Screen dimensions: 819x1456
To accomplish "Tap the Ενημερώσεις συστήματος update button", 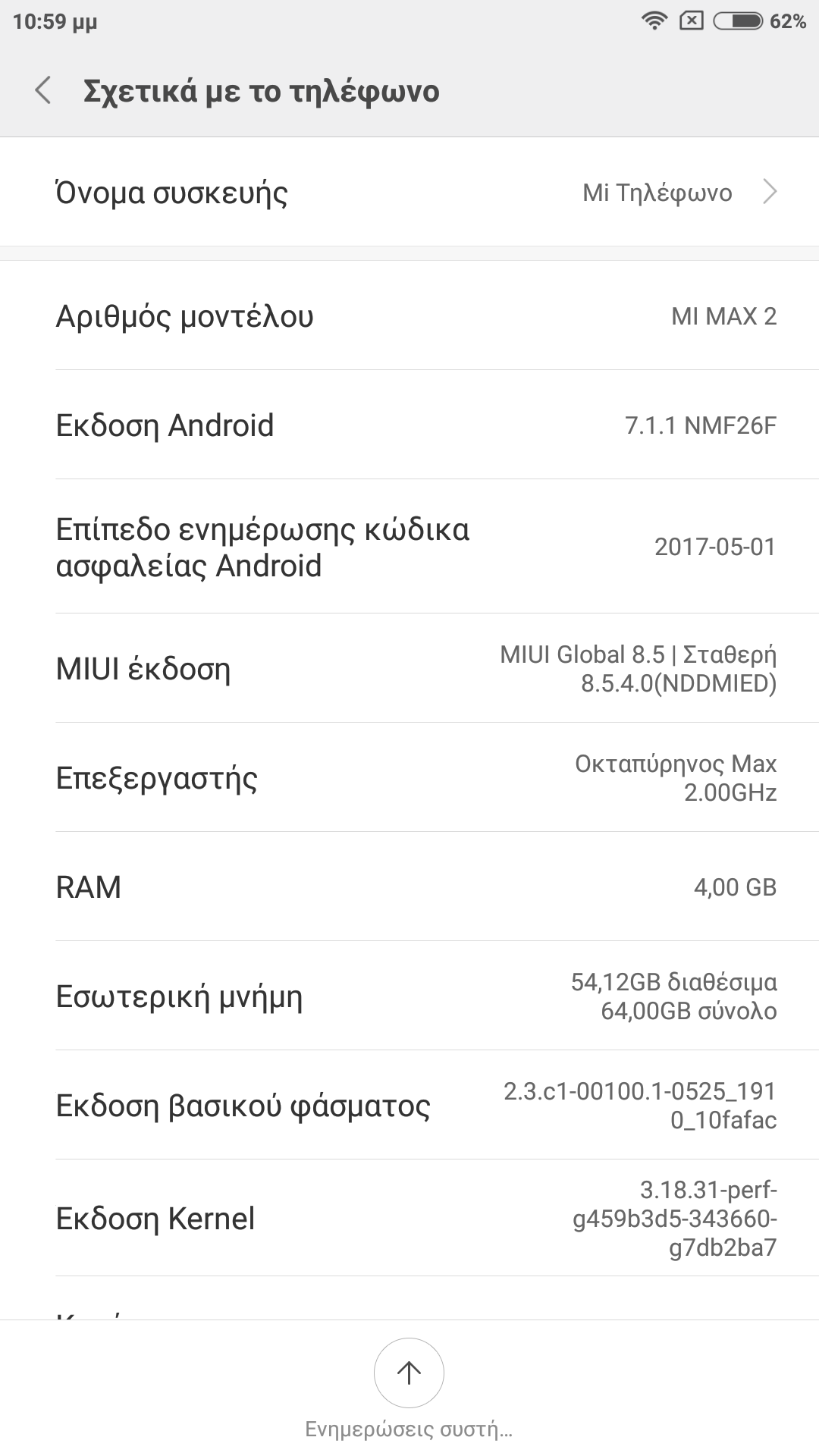I will (409, 1373).
